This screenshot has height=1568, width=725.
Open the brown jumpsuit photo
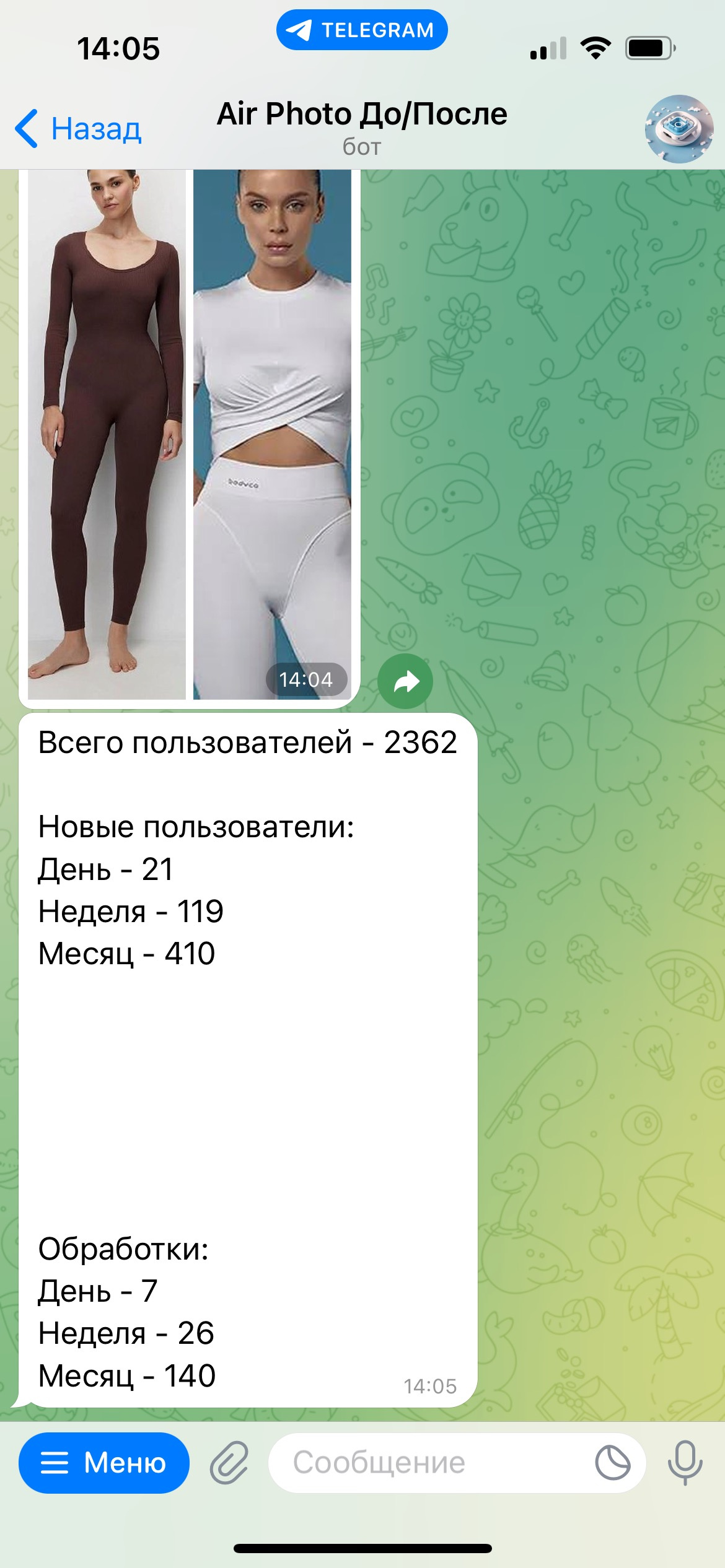click(107, 433)
